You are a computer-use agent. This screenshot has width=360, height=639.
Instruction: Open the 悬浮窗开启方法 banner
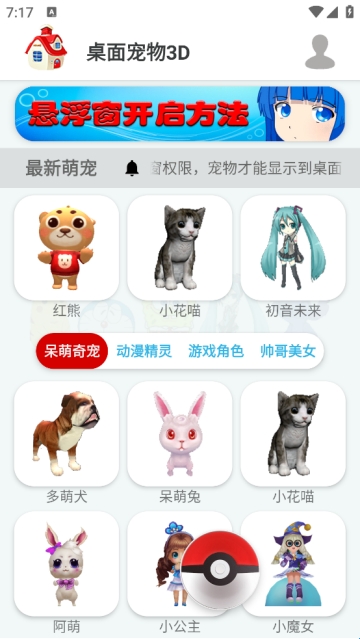coord(180,114)
